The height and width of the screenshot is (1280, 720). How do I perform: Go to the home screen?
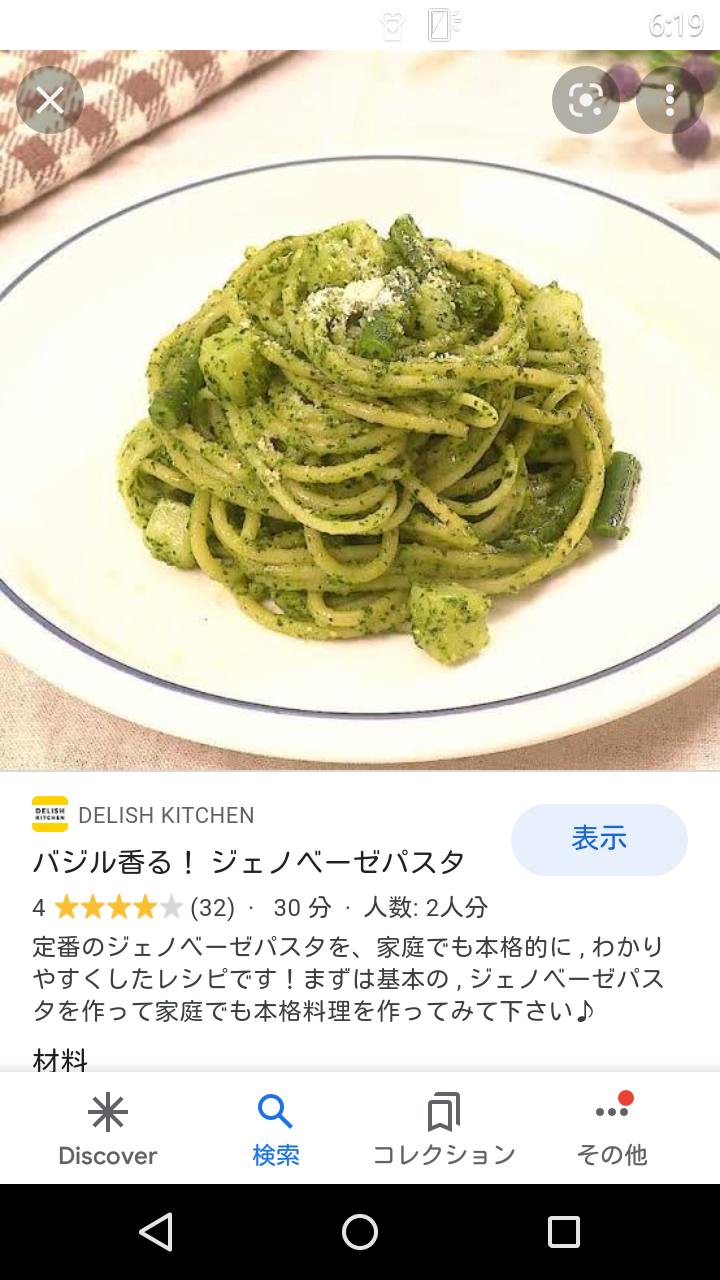pyautogui.click(x=360, y=1232)
